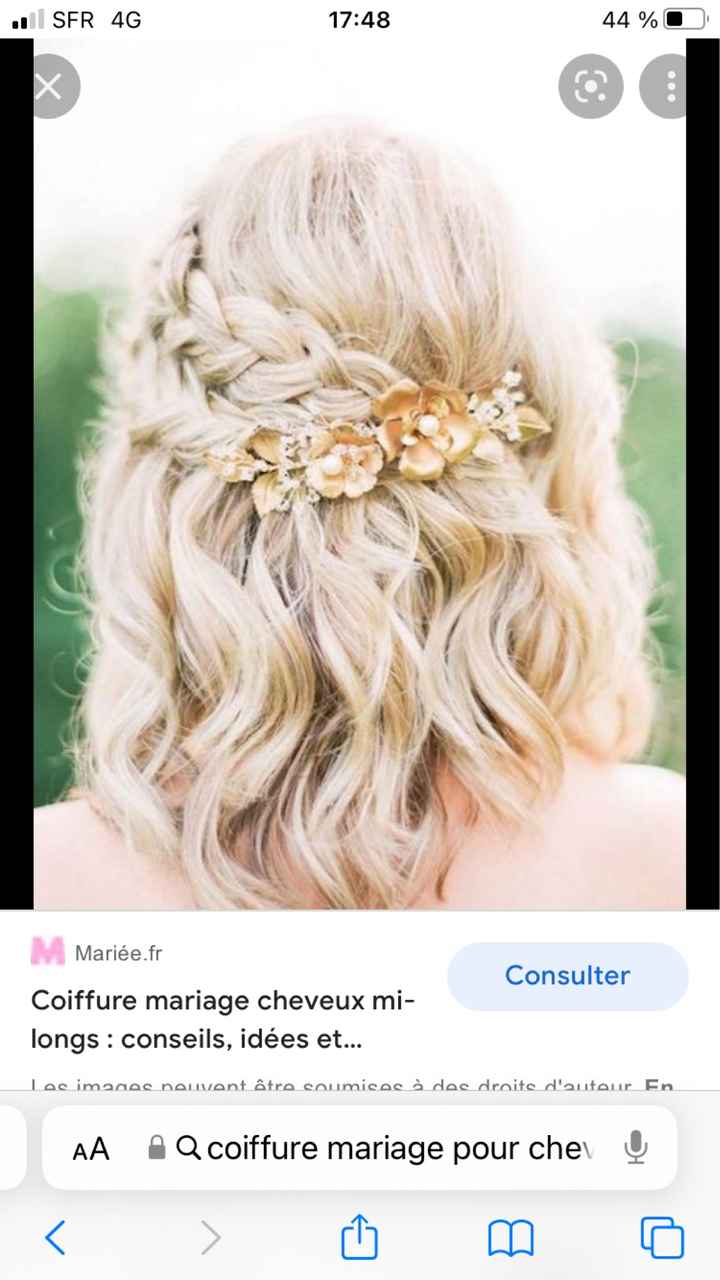Tap the 'Coiffure mariage cheveux mi-longs' title
The image size is (720, 1280).
click(x=223, y=1019)
